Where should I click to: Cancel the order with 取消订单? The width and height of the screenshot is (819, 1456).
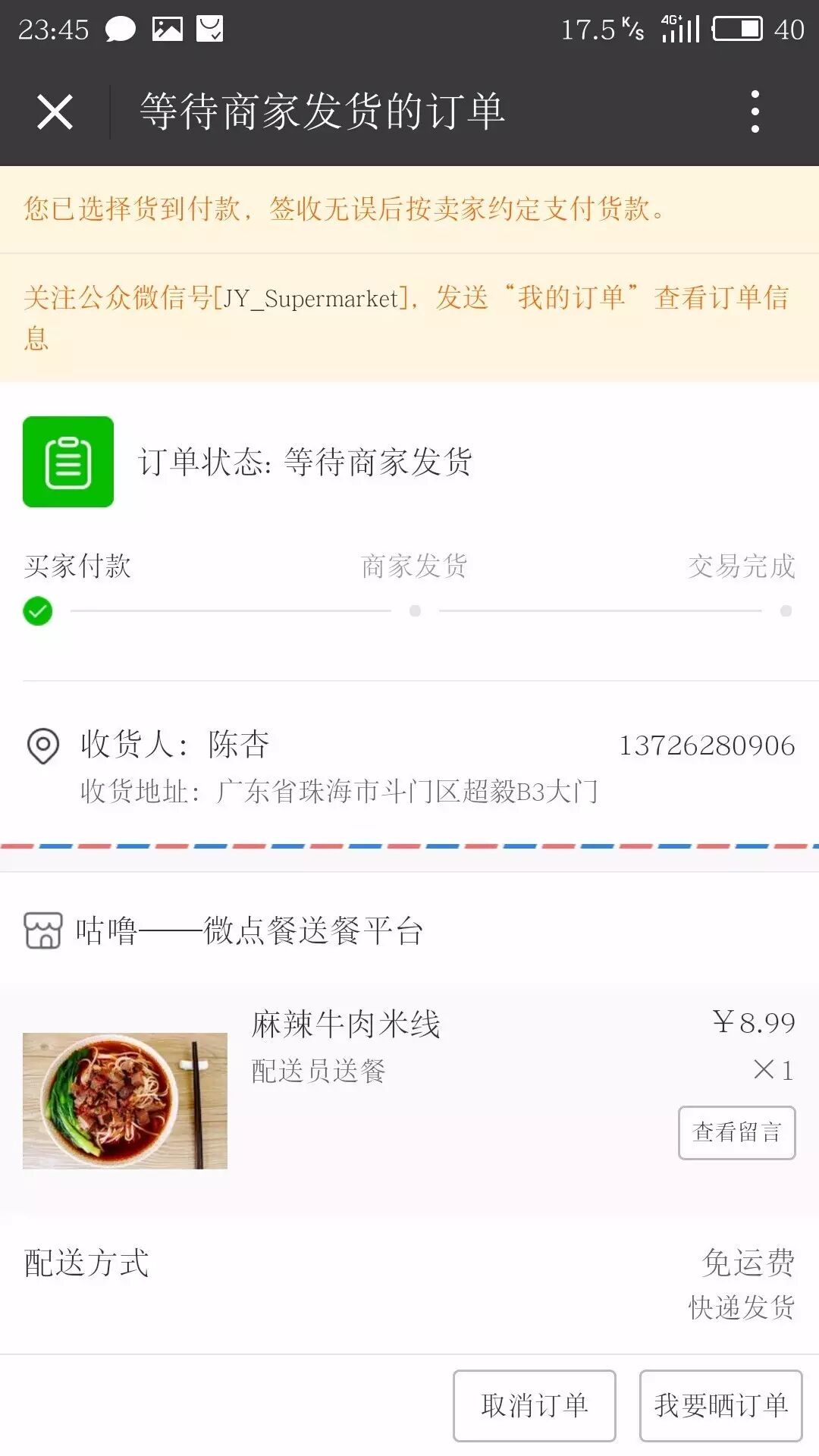(534, 1405)
